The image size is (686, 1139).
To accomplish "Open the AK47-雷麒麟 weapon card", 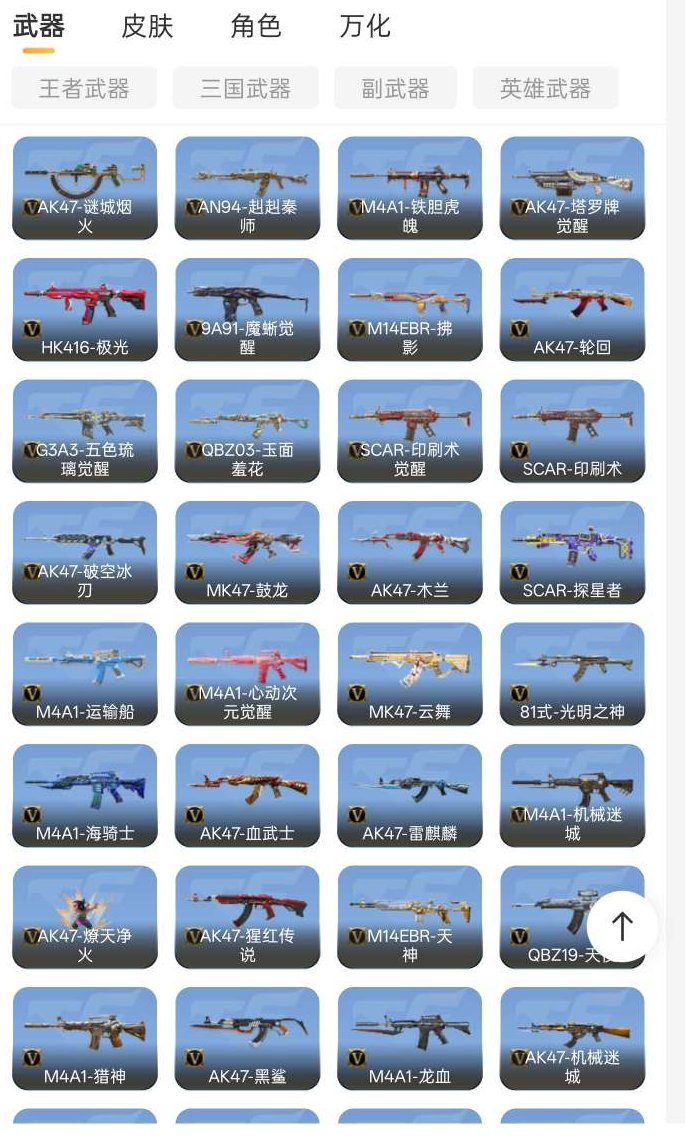I will 410,795.
